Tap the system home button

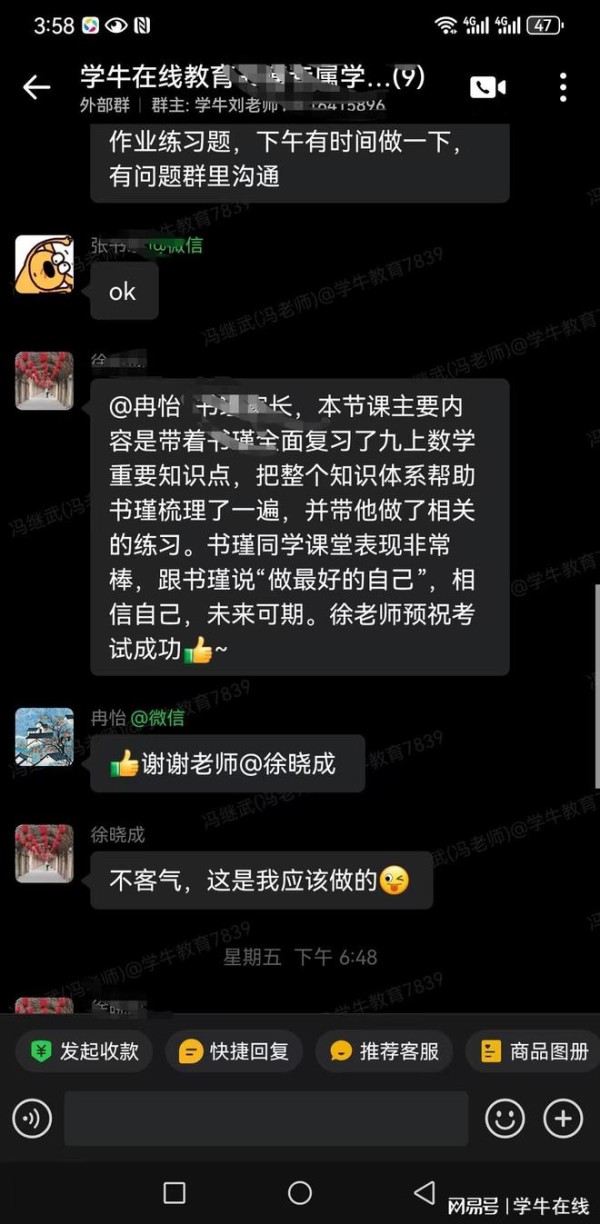tap(300, 1192)
